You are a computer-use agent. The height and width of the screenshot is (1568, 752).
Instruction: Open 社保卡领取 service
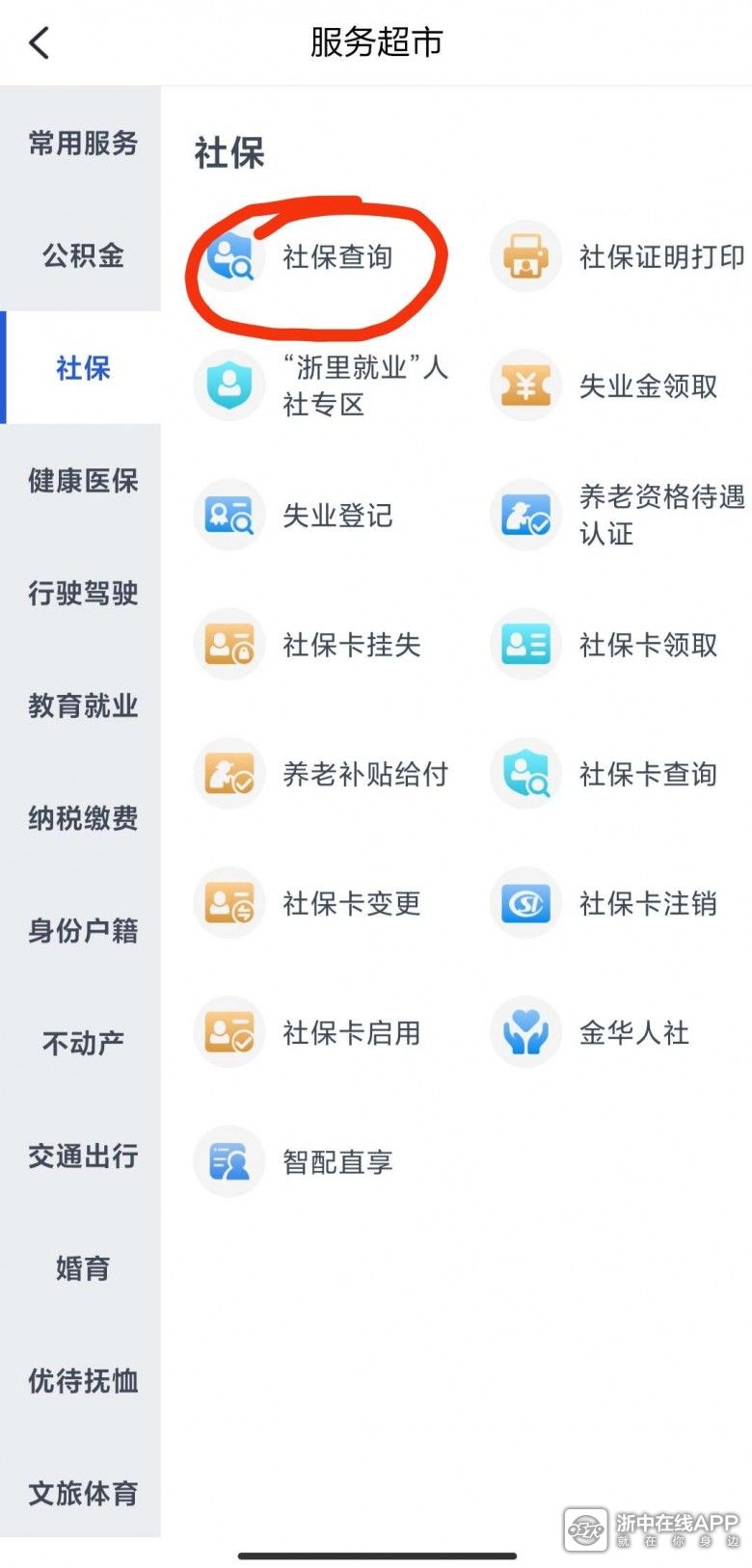coord(607,645)
